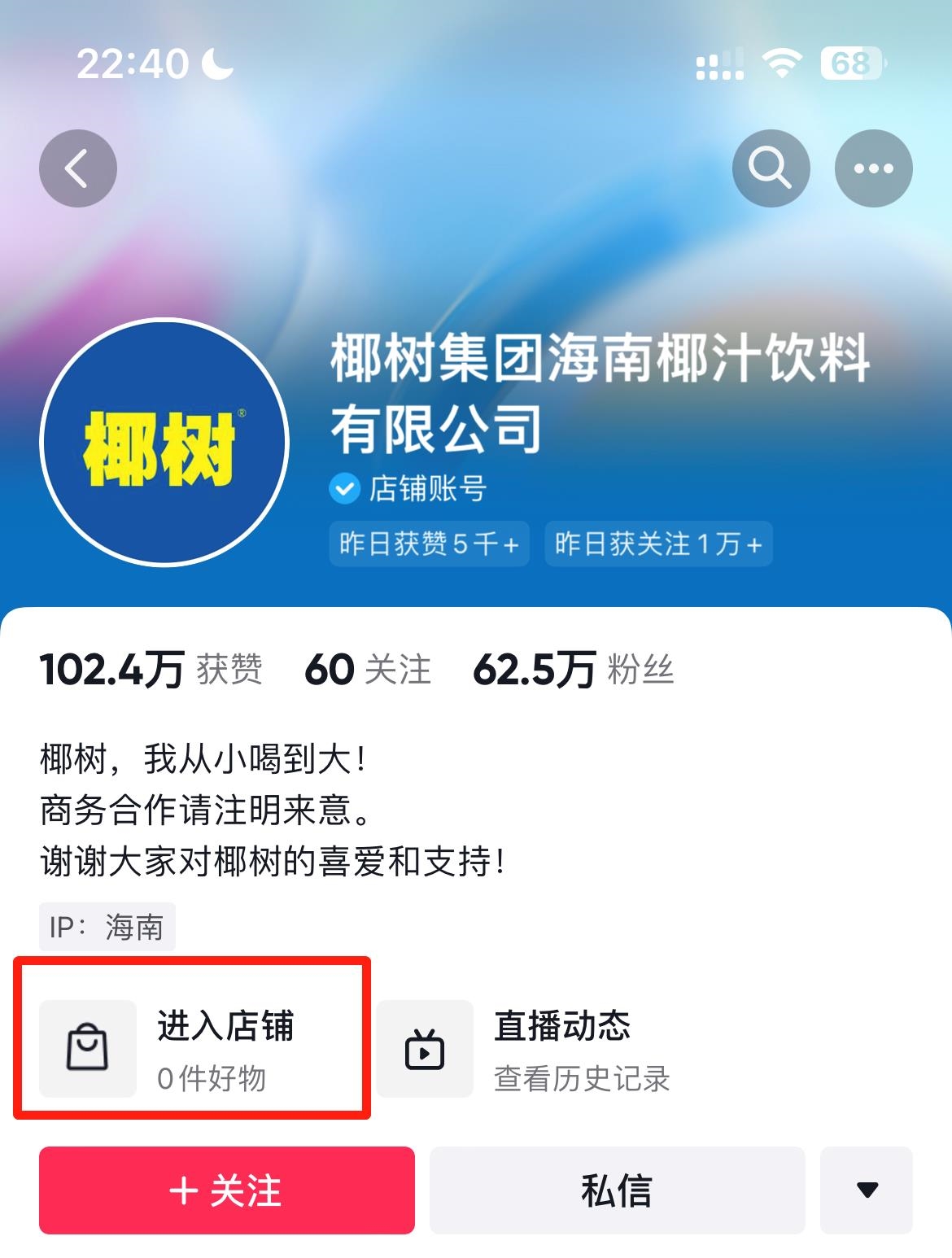The height and width of the screenshot is (1258, 952).
Task: Expand the dropdown arrow beside 私信
Action: (867, 1190)
